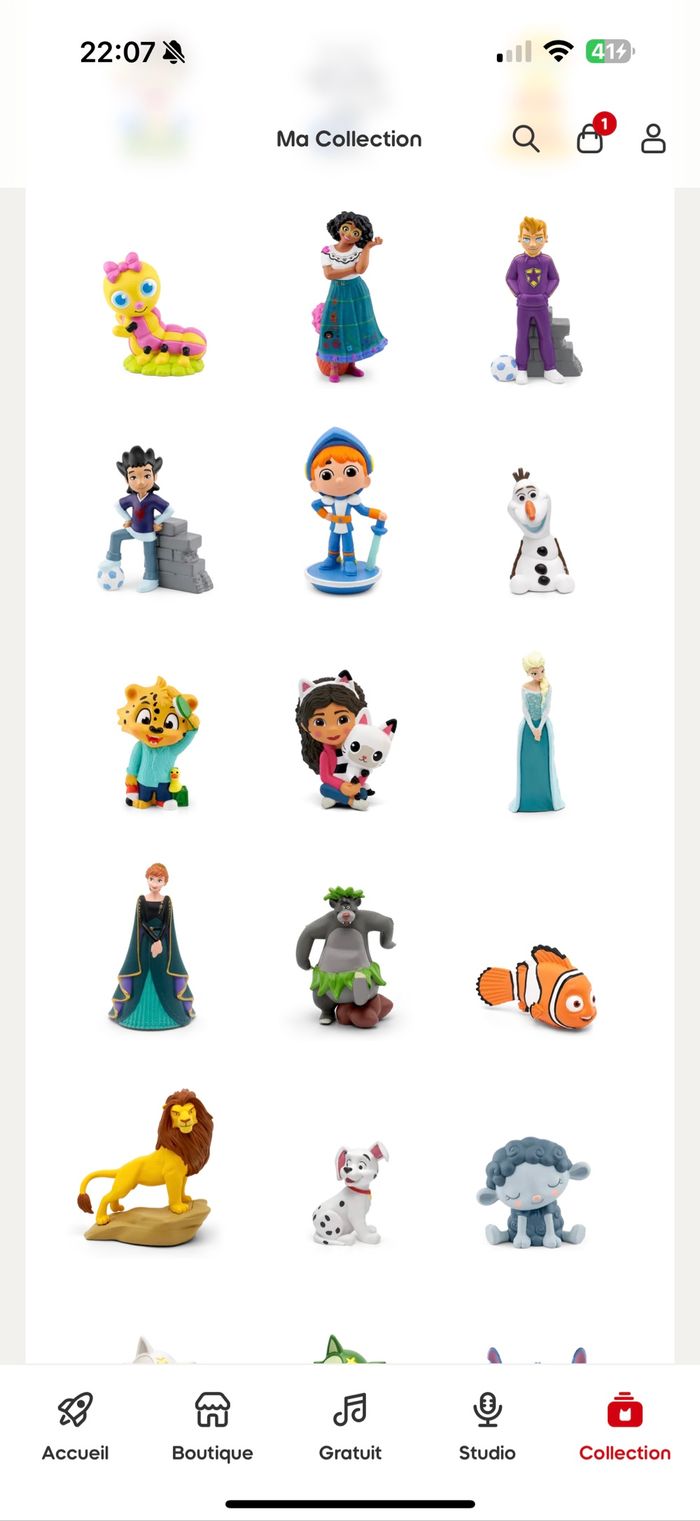Image resolution: width=700 pixels, height=1521 pixels.
Task: Open the Studio tab
Action: [487, 1426]
